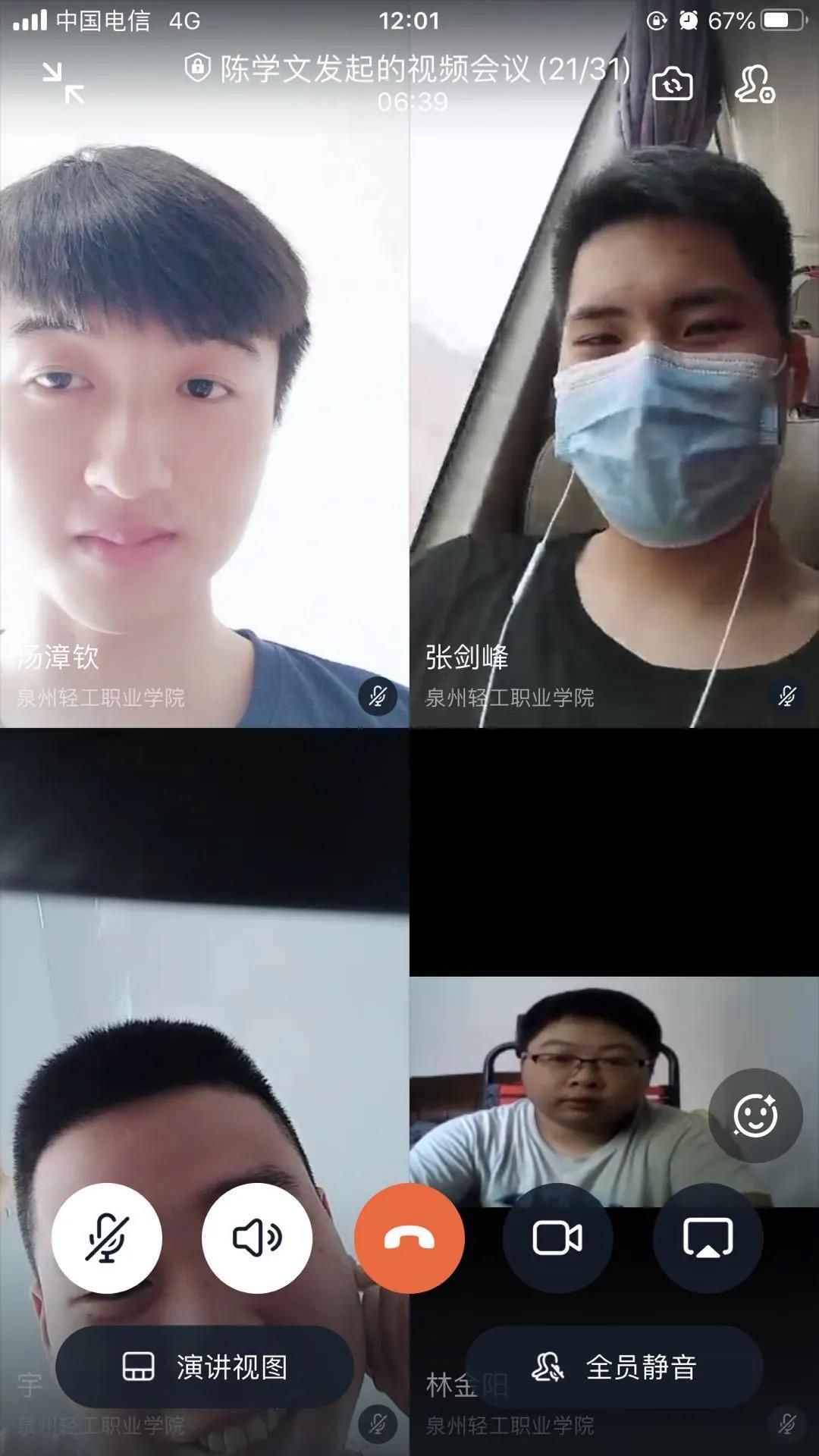Open the beauty filter smiley button

click(x=755, y=1116)
